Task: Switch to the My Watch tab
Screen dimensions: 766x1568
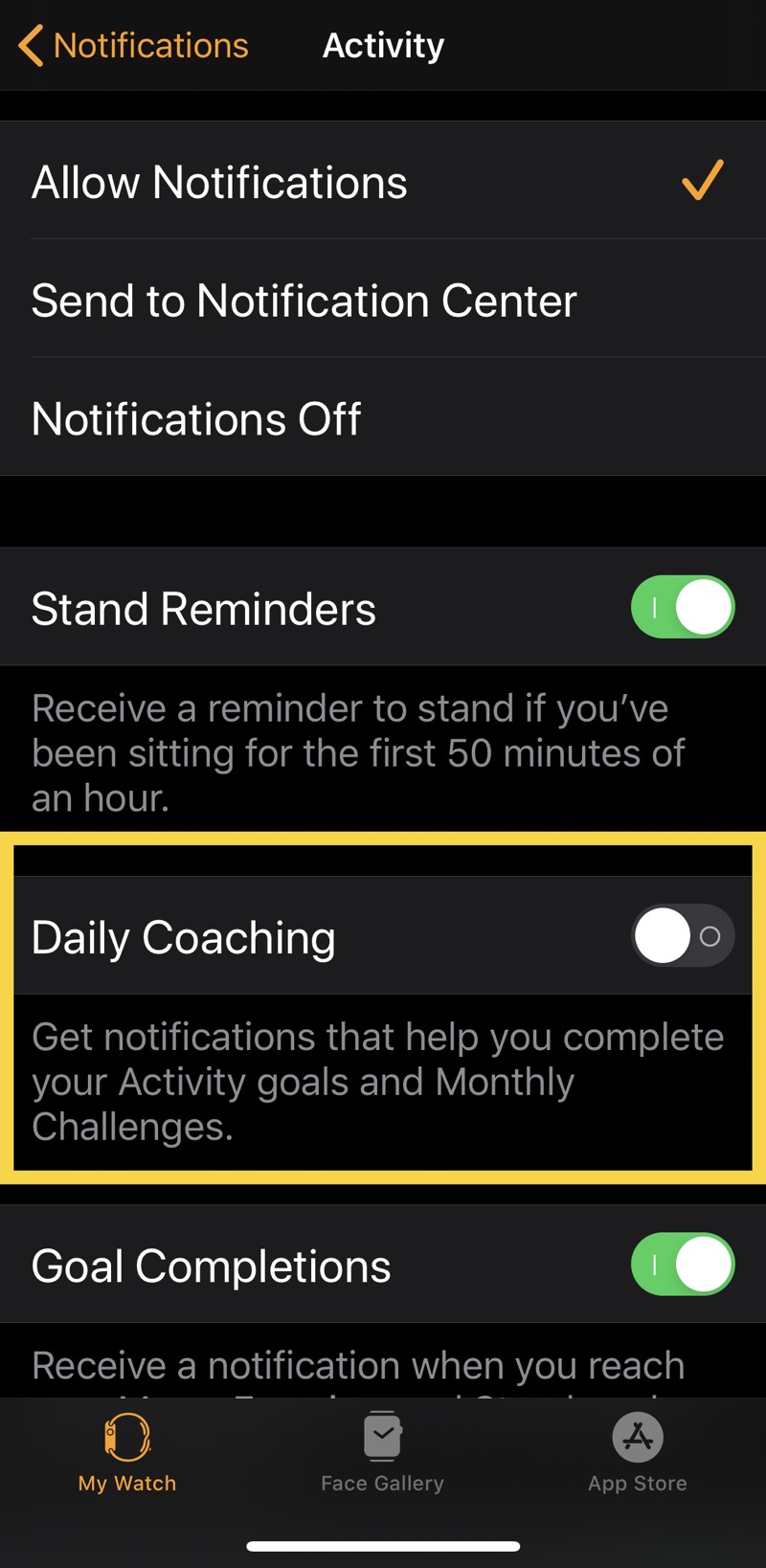Action: tap(127, 1453)
